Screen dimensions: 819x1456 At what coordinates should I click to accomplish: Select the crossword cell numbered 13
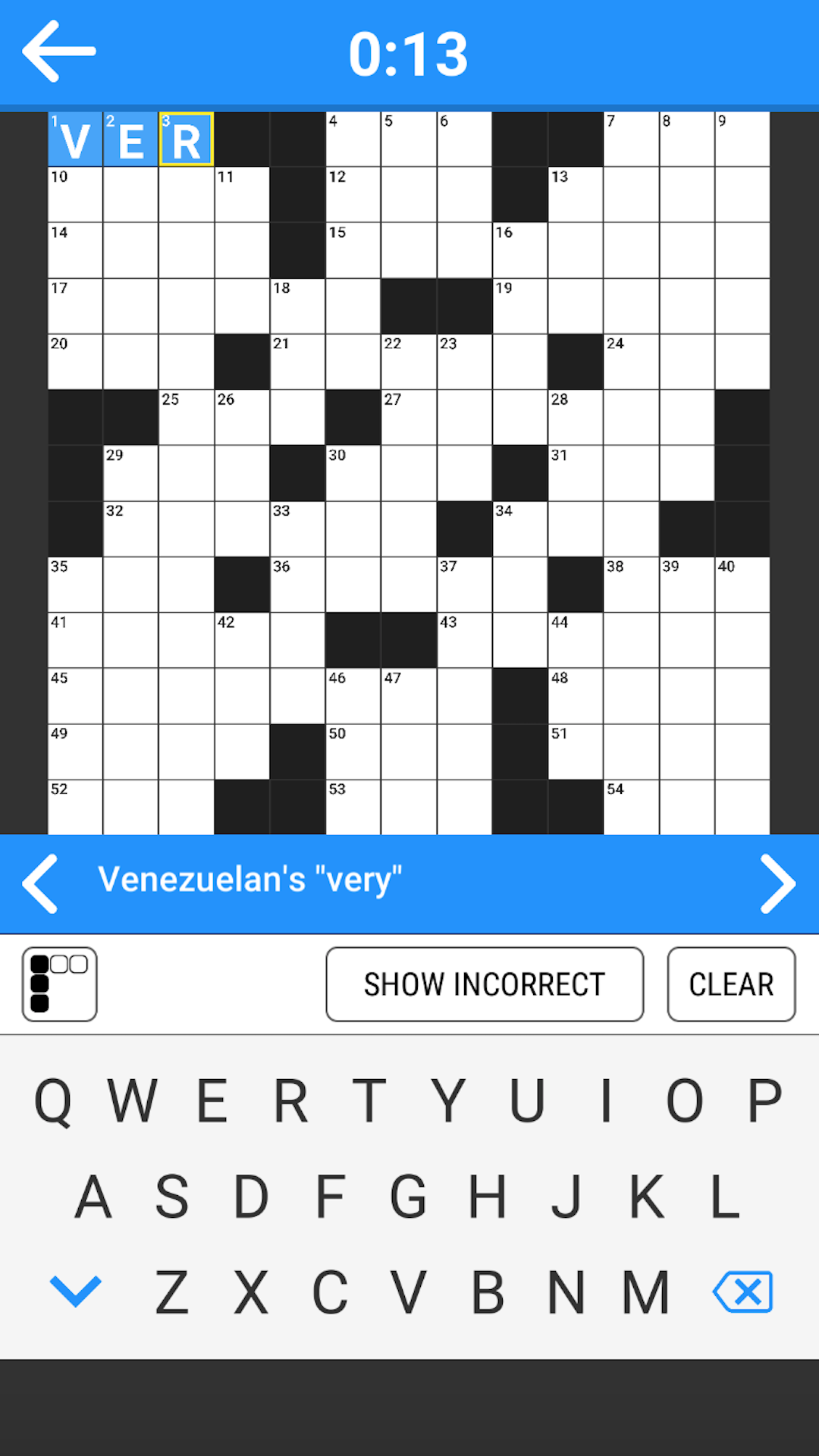[x=576, y=195]
